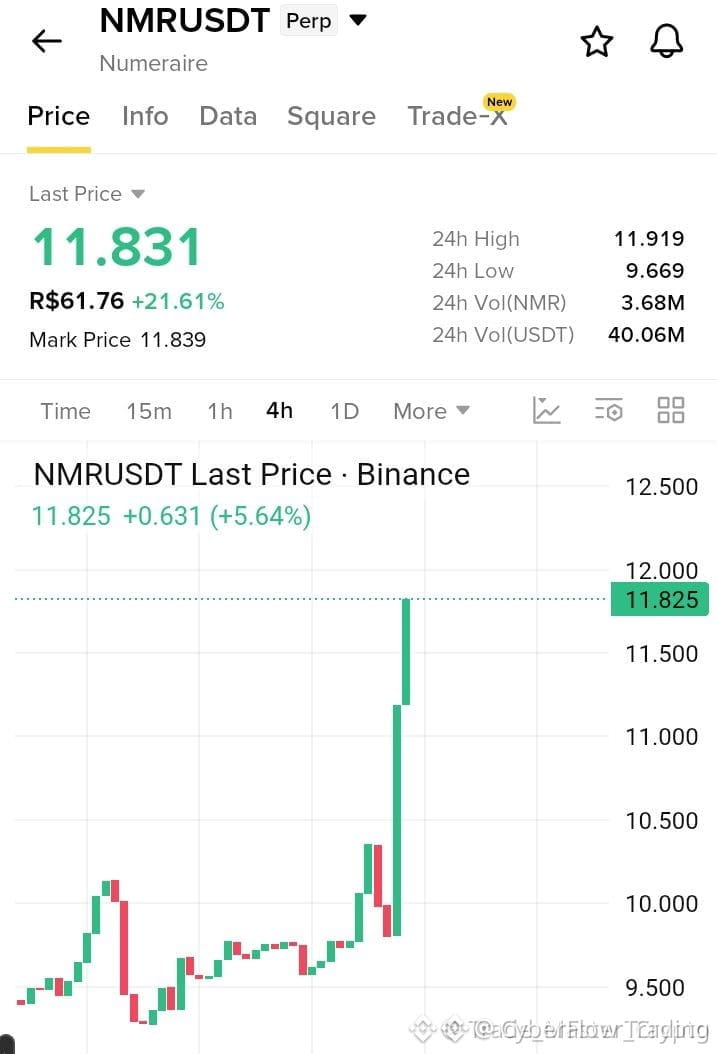Switch chart to 1h interval
The image size is (717, 1054).
[x=220, y=411]
